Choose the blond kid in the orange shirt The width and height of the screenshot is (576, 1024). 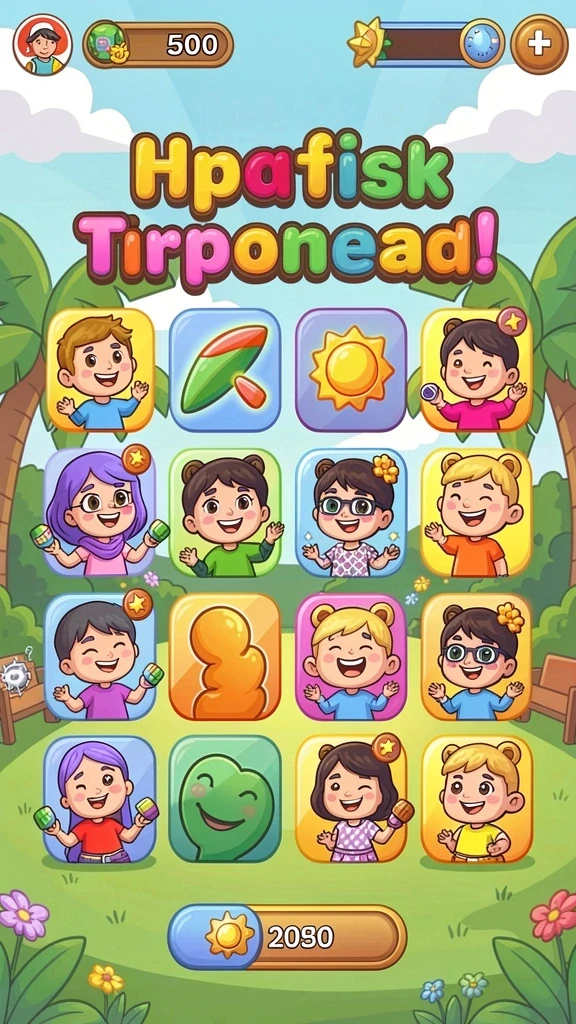point(477,511)
